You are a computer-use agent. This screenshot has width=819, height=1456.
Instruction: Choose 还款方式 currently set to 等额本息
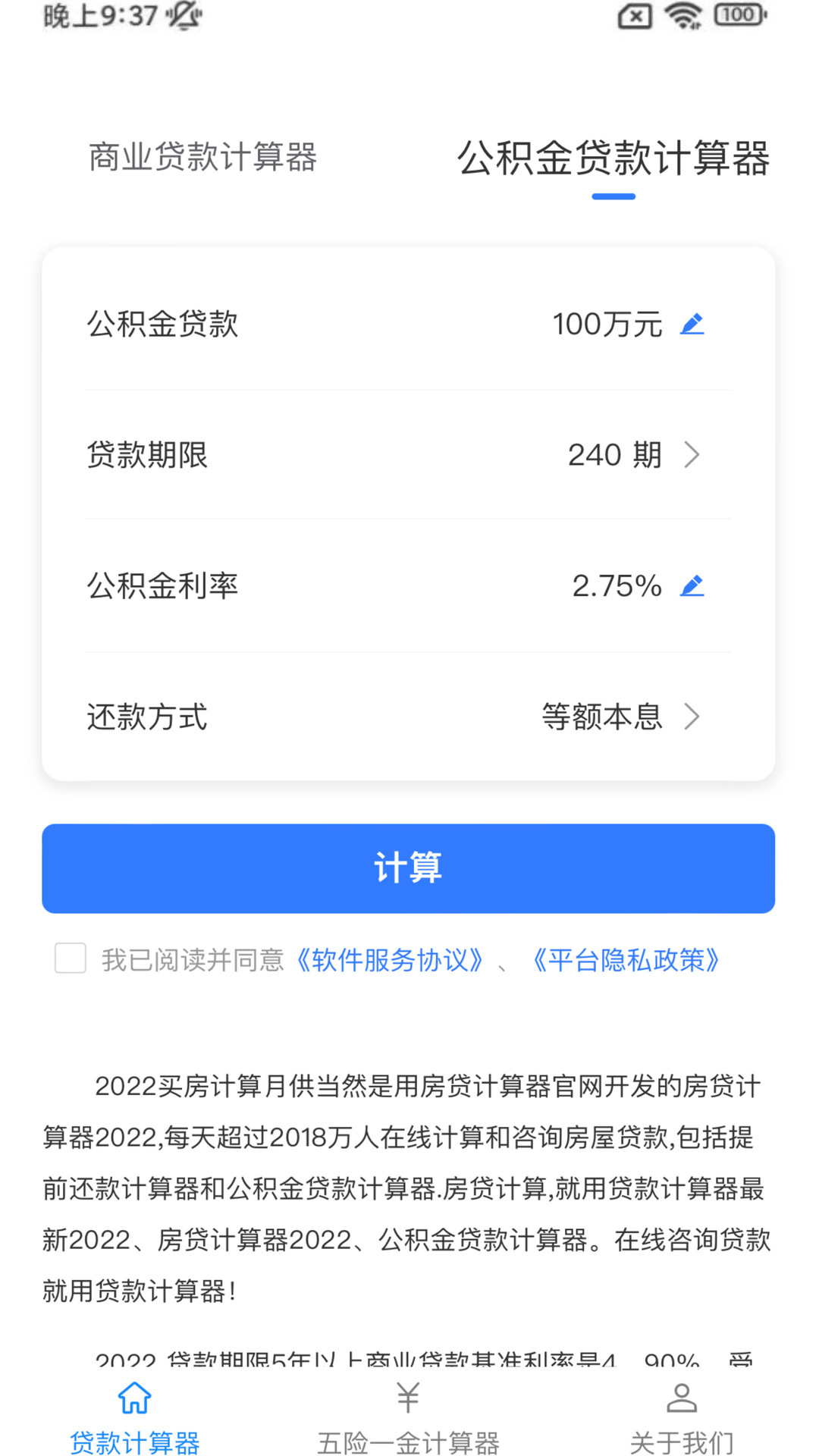620,717
